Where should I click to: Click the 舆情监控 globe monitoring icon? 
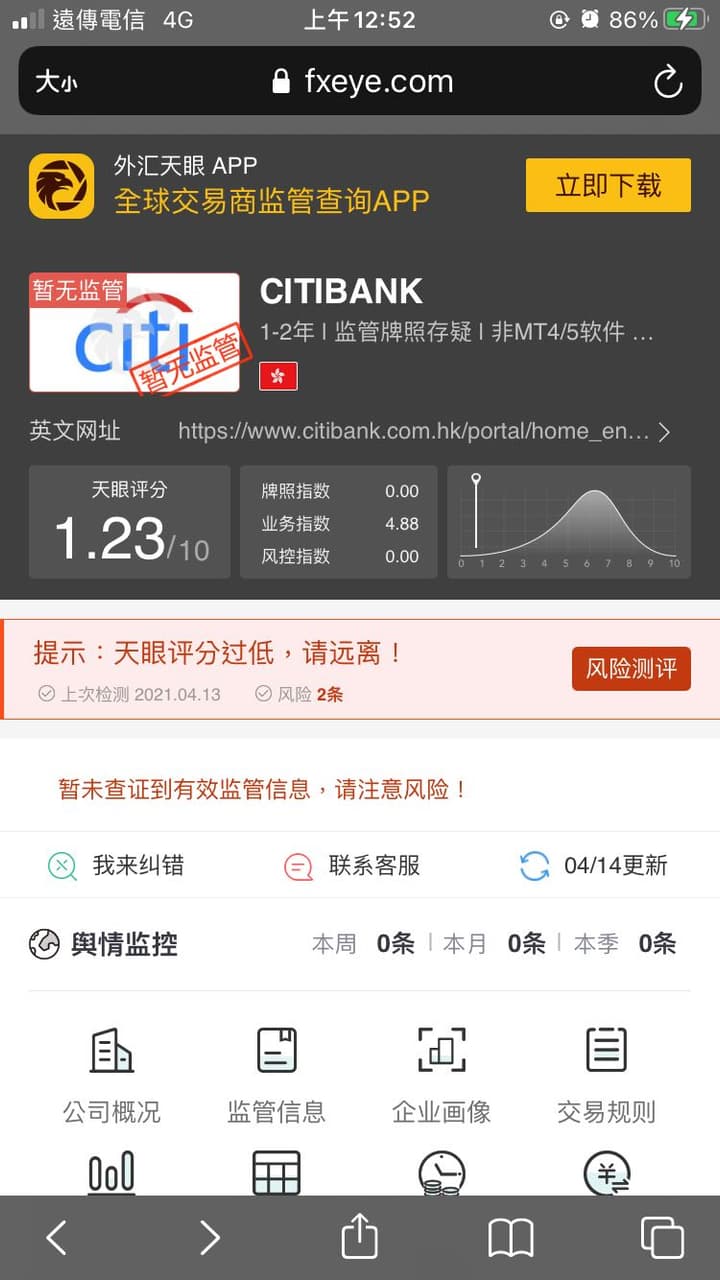tap(44, 943)
